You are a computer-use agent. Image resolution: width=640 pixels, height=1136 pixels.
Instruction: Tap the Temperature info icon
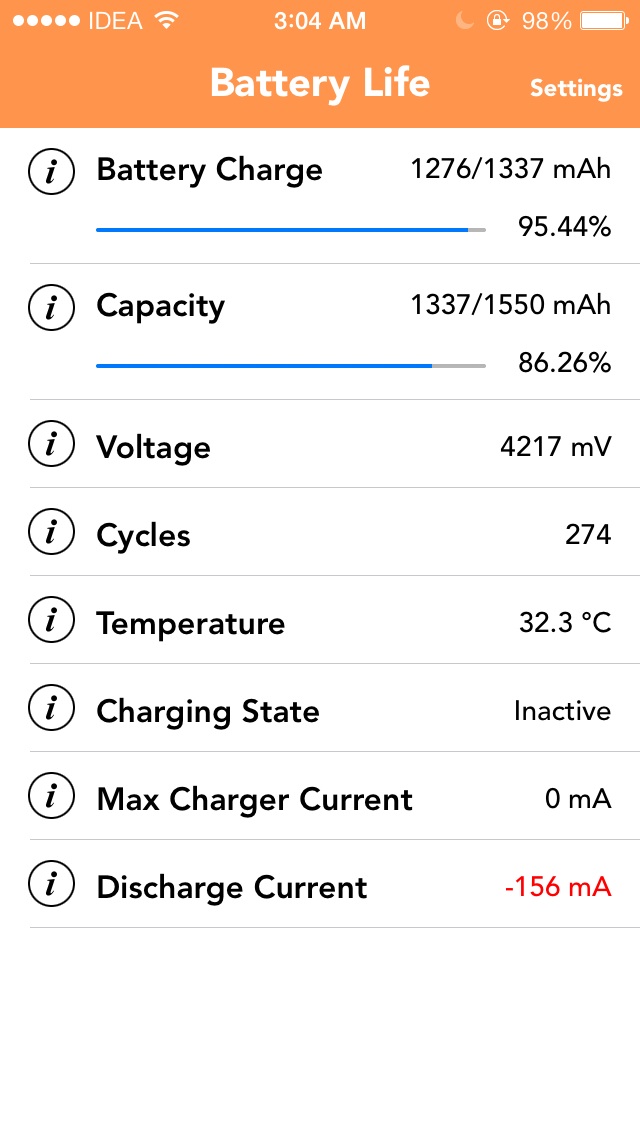point(51,621)
